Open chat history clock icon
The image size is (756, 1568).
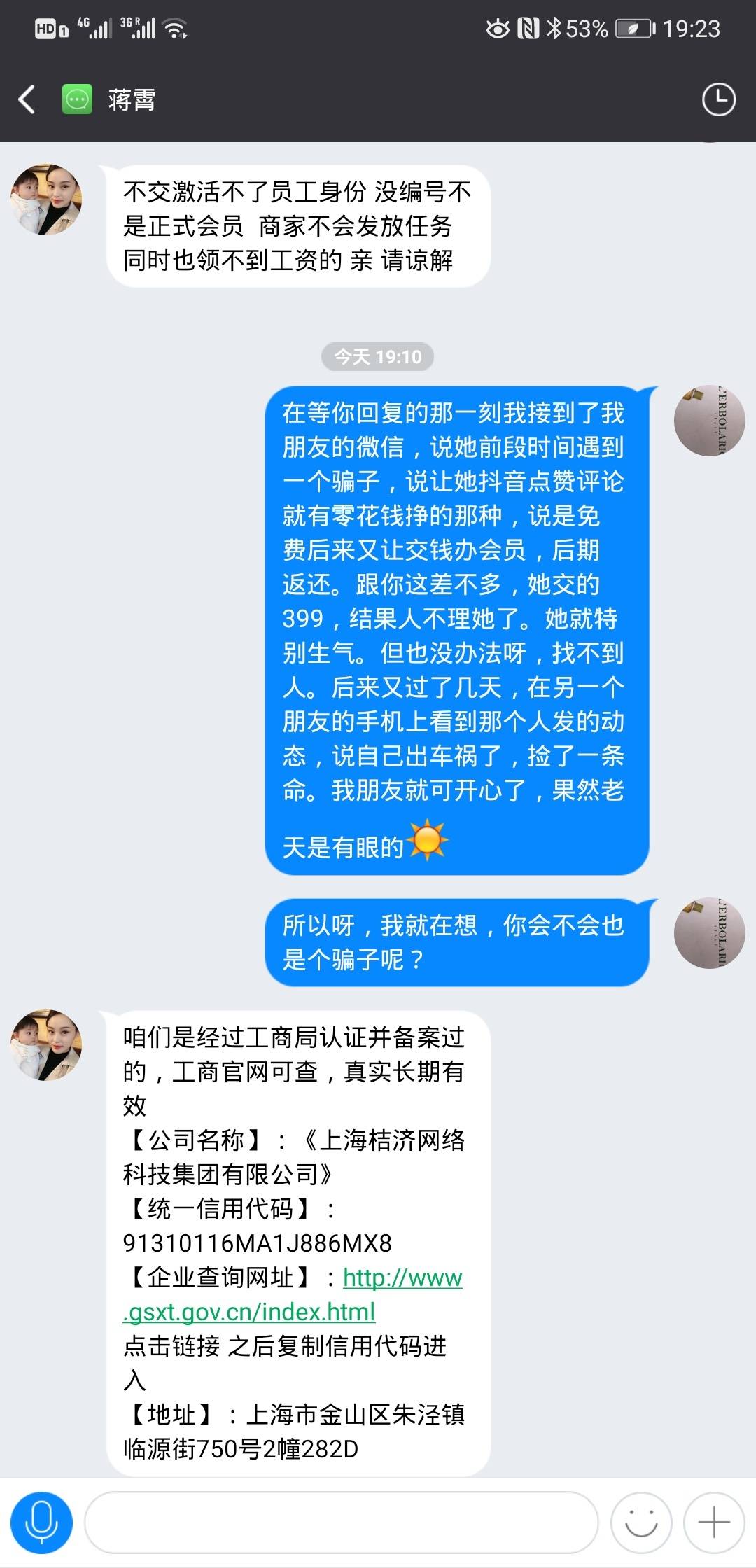point(719,99)
